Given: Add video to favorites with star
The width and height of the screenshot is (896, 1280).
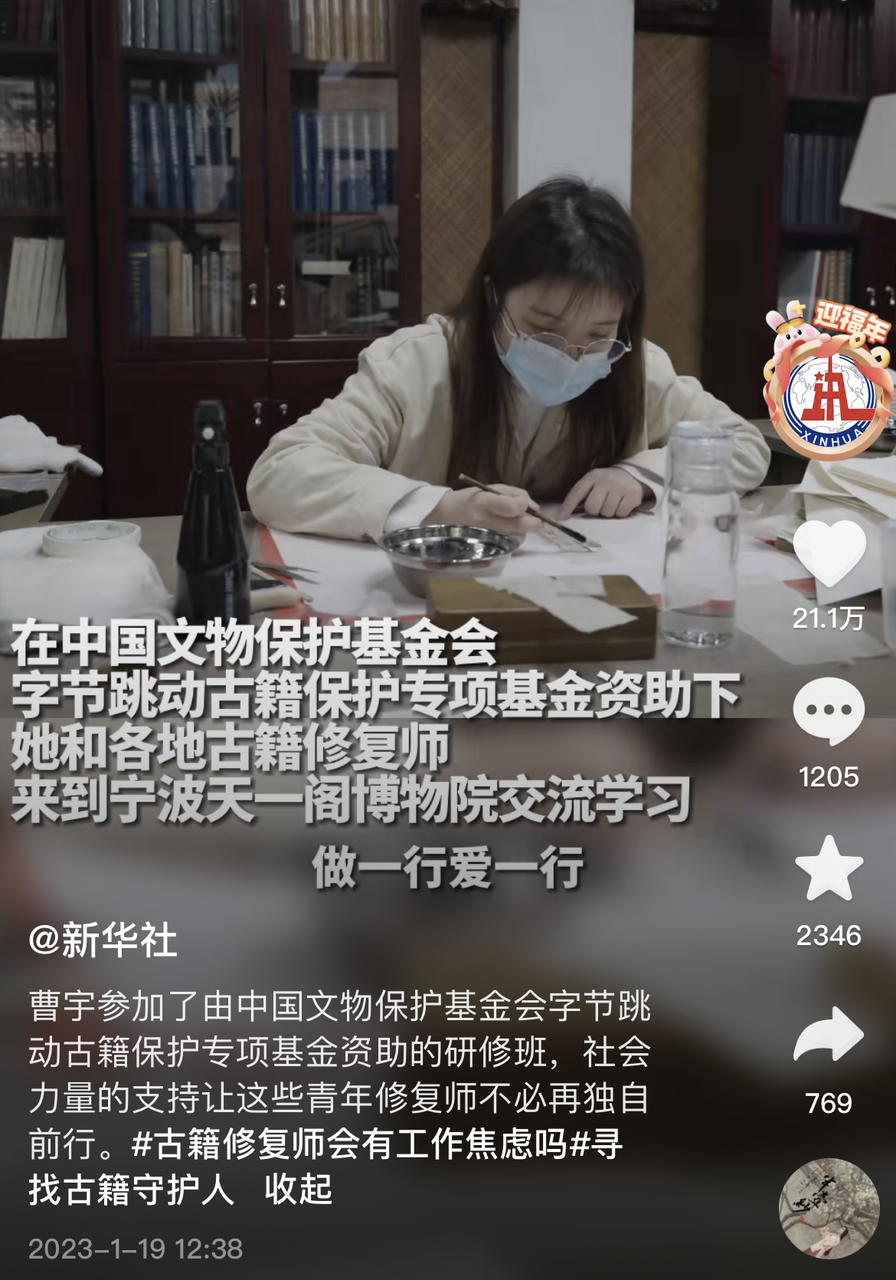Looking at the screenshot, I should [x=828, y=869].
